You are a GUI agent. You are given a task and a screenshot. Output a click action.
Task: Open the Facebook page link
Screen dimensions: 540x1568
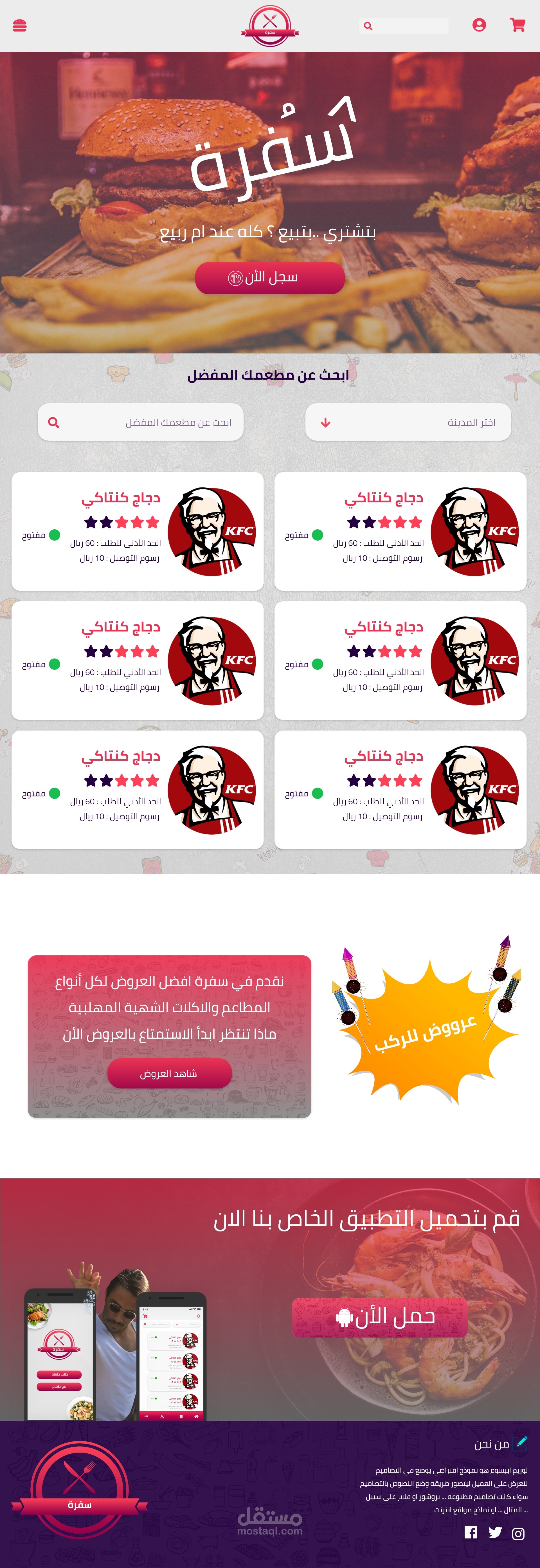[x=471, y=1533]
